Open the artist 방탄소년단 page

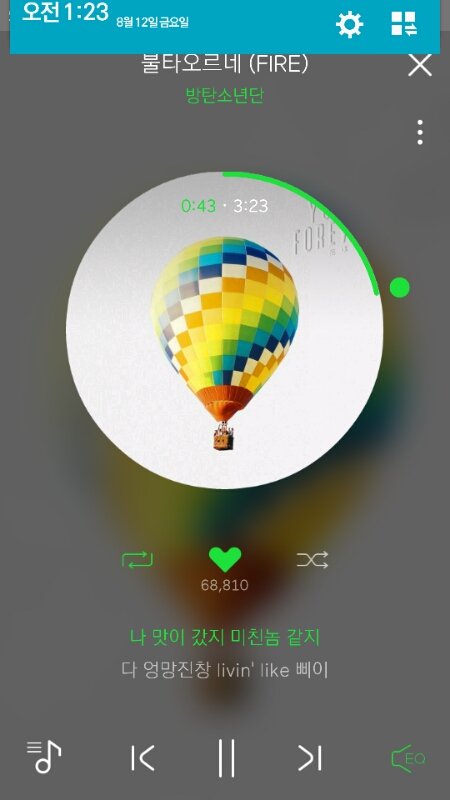(x=224, y=95)
